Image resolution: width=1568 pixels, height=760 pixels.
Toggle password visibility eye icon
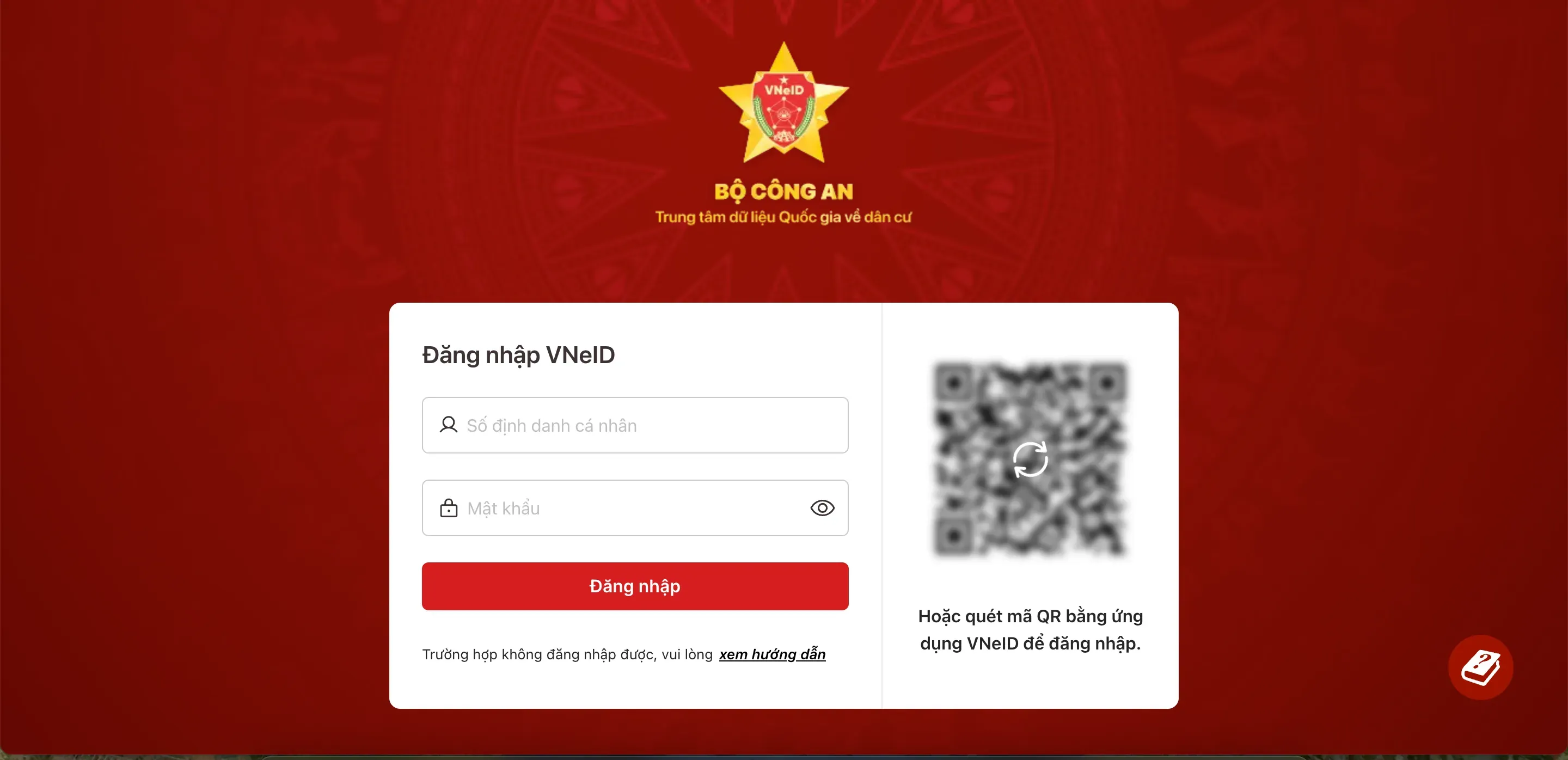coord(822,508)
